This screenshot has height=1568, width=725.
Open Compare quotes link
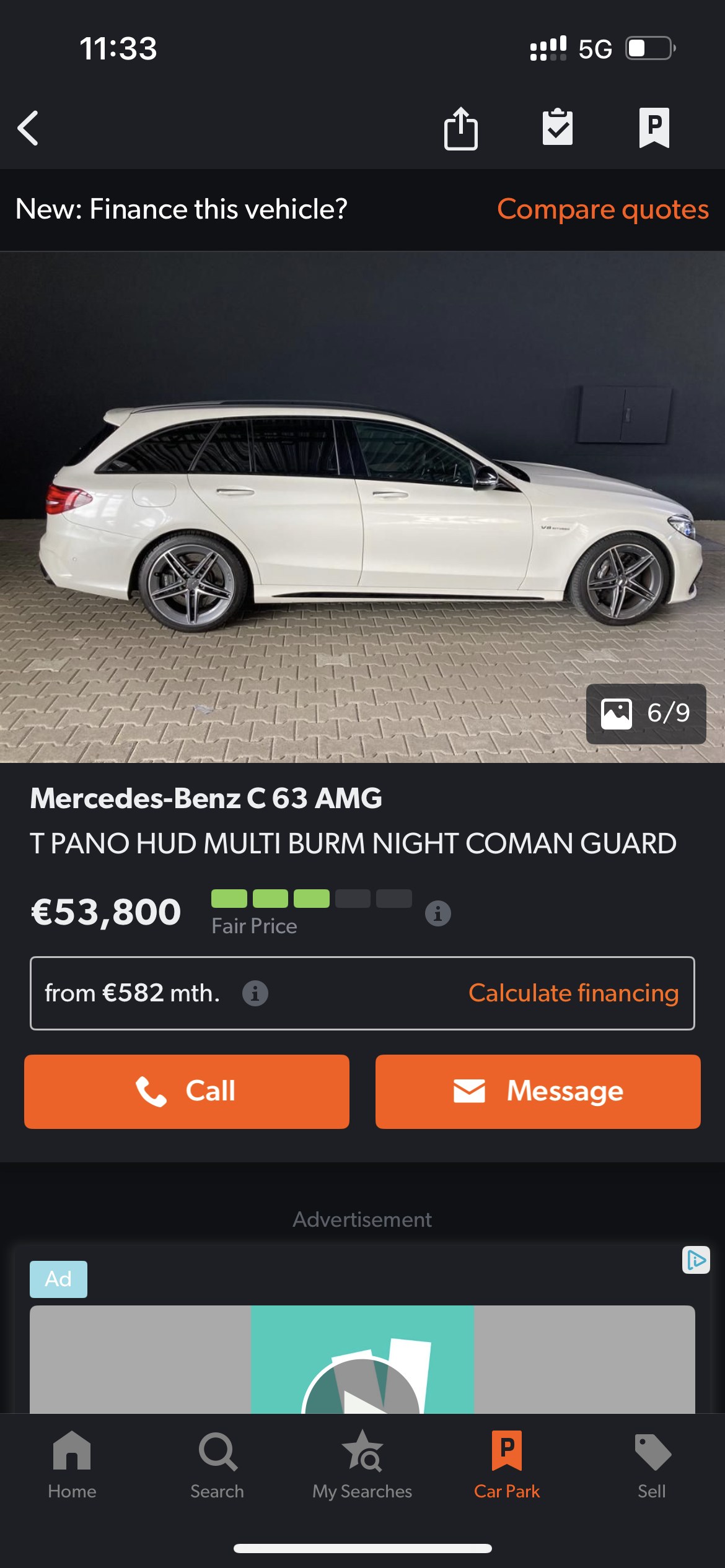(x=603, y=209)
